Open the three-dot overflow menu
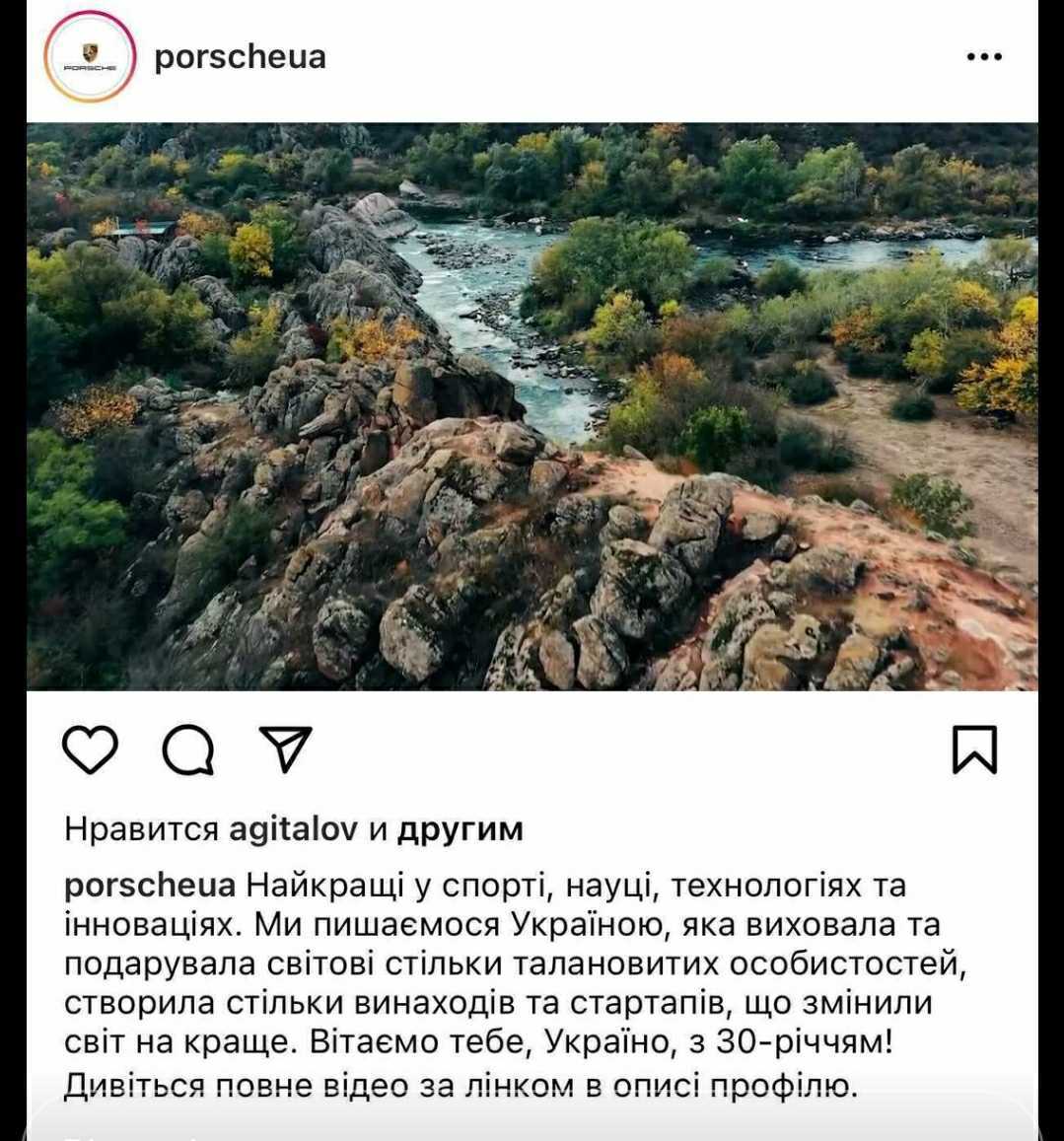Image resolution: width=1064 pixels, height=1141 pixels. point(983,57)
